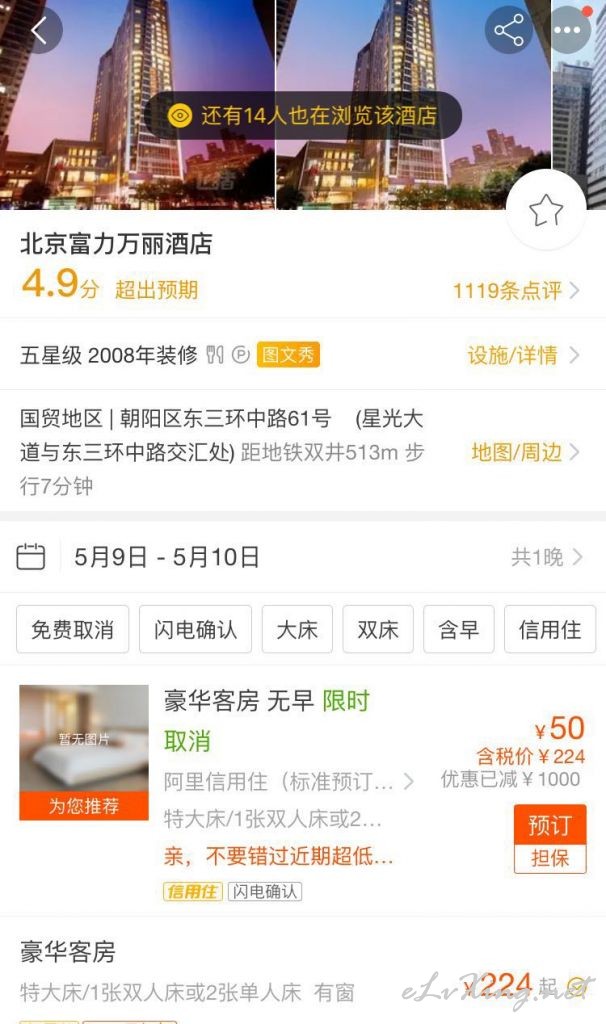Book the ¥50 room with 预订
The width and height of the screenshot is (606, 1024).
(x=549, y=826)
